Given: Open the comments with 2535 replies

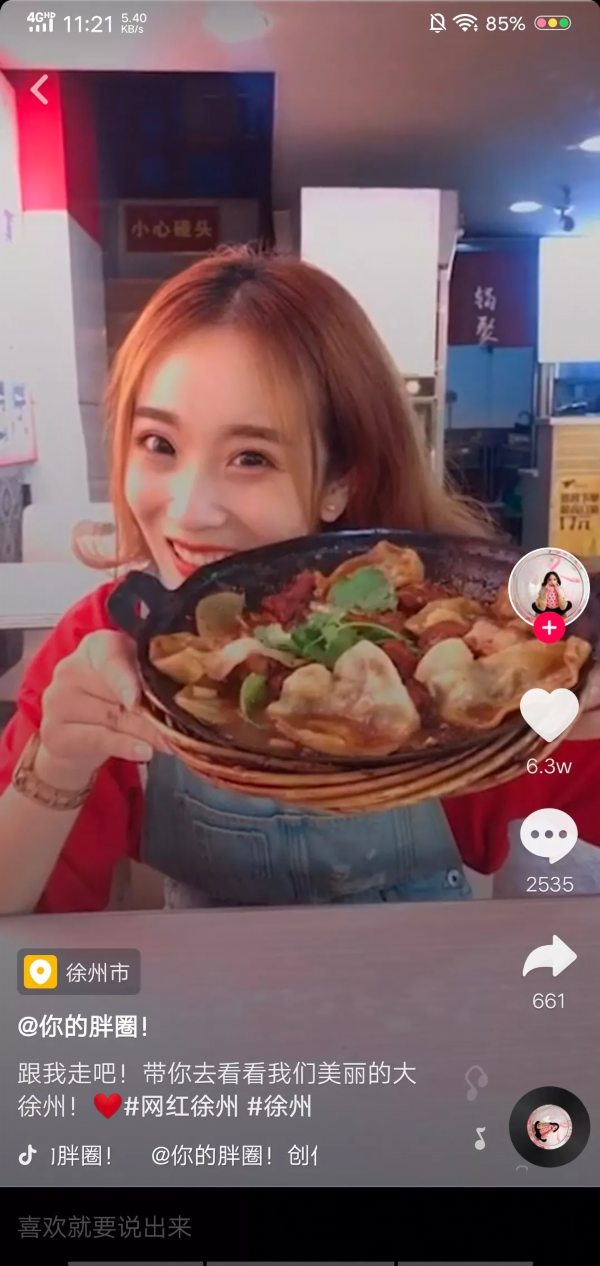Looking at the screenshot, I should pyautogui.click(x=549, y=837).
